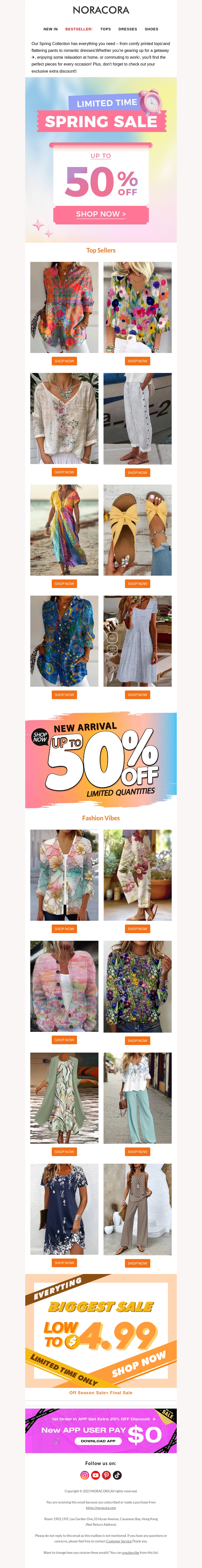This screenshot has height=1568, width=202.
Task: Go to the TOPS category
Action: [106, 29]
